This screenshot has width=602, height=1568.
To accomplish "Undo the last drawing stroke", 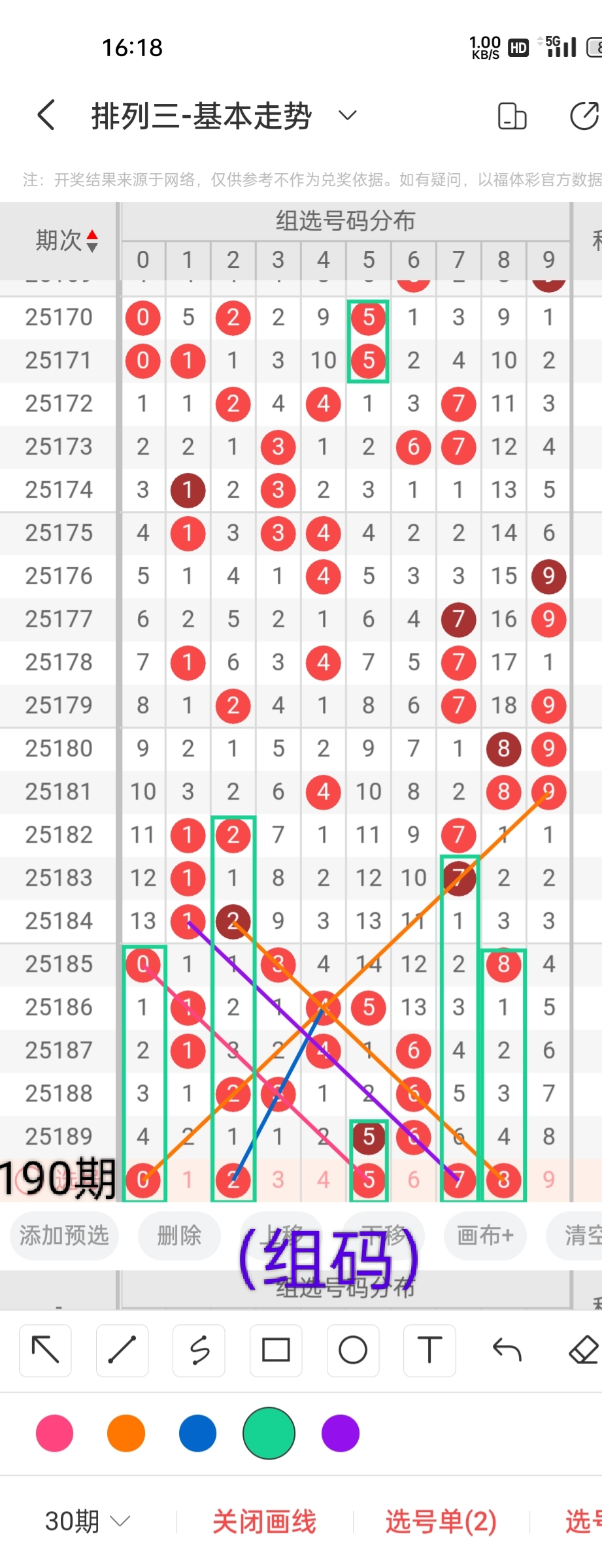I will click(507, 1350).
